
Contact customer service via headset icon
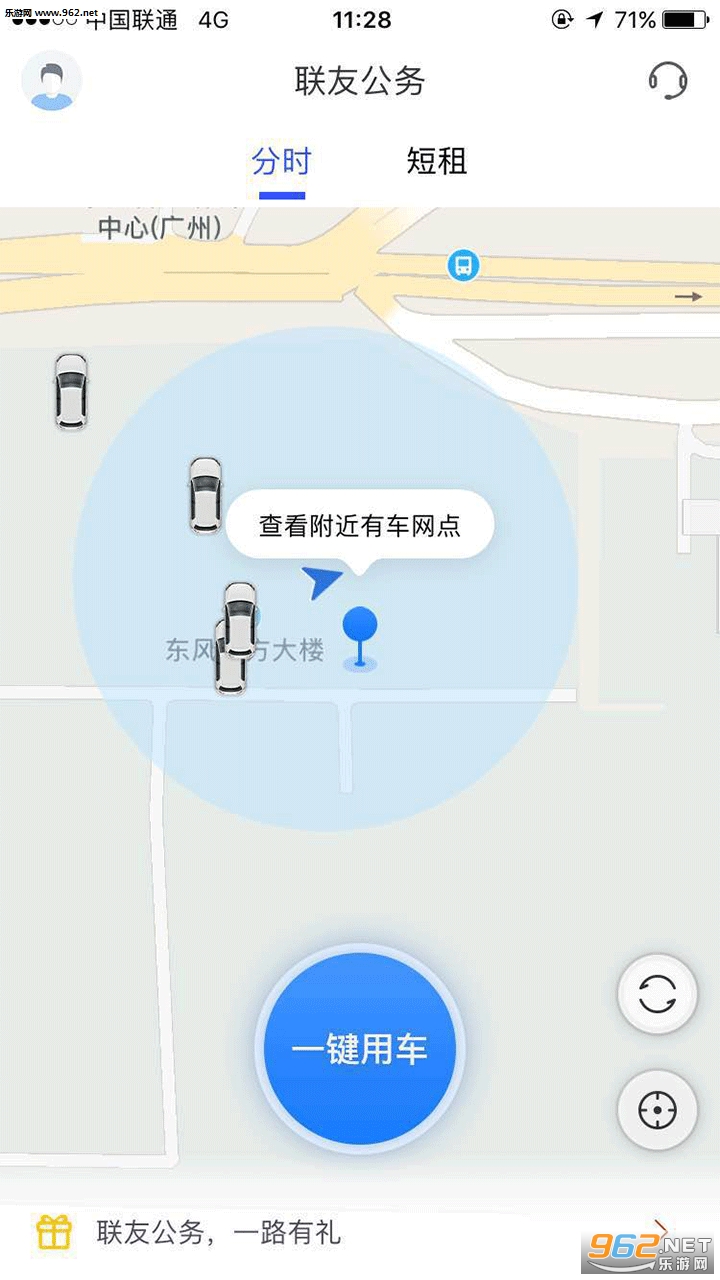667,80
